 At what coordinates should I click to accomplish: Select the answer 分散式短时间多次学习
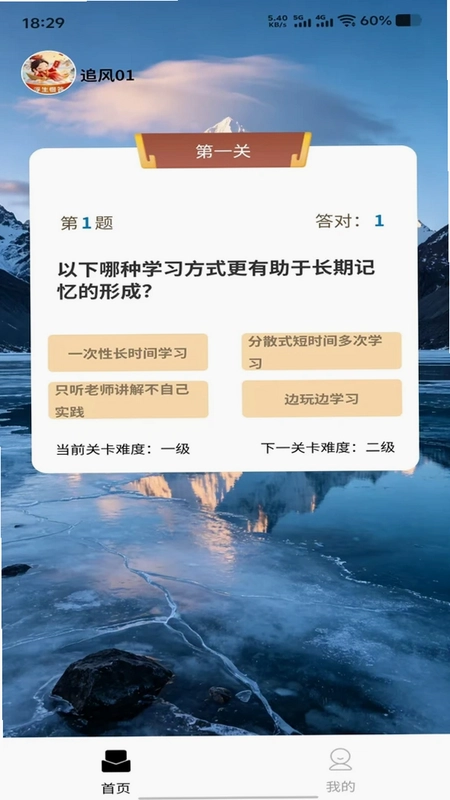[321, 351]
